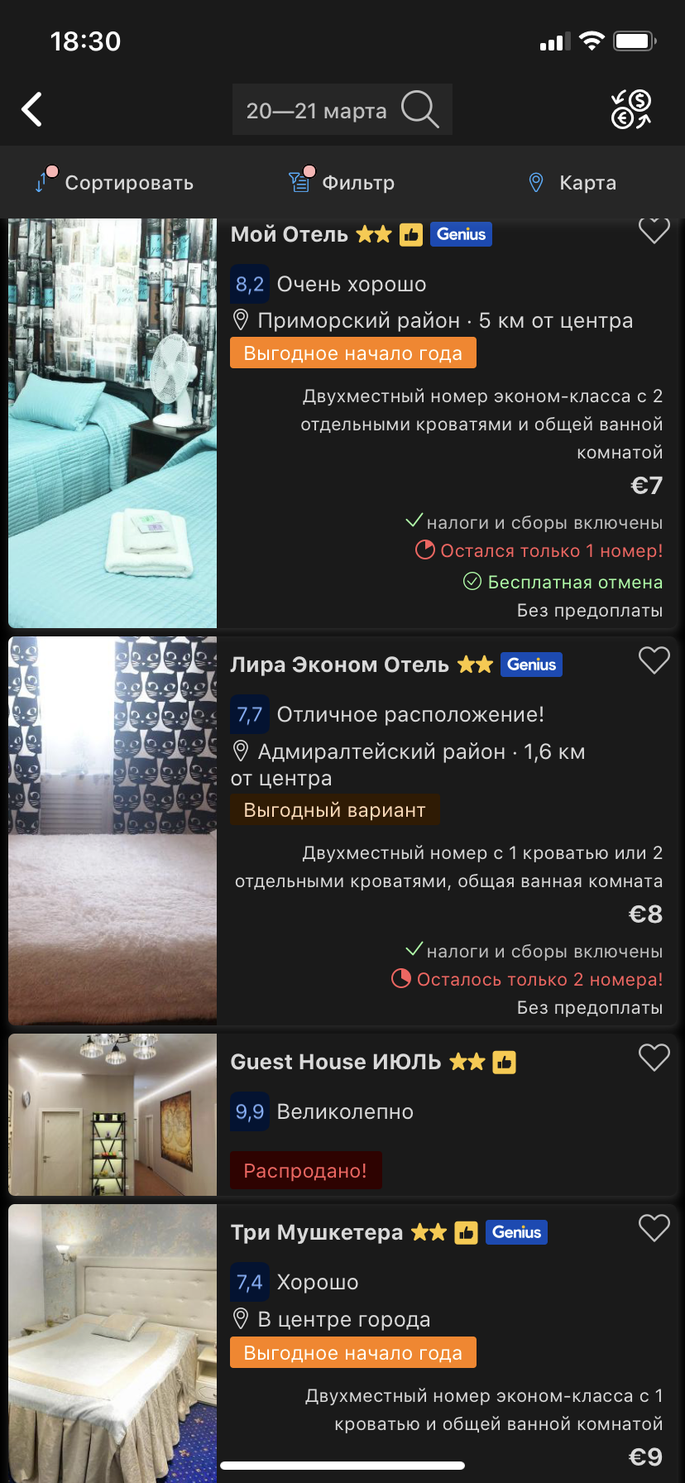Open the 20—21 марта date search box
The width and height of the screenshot is (685, 1483).
342,110
